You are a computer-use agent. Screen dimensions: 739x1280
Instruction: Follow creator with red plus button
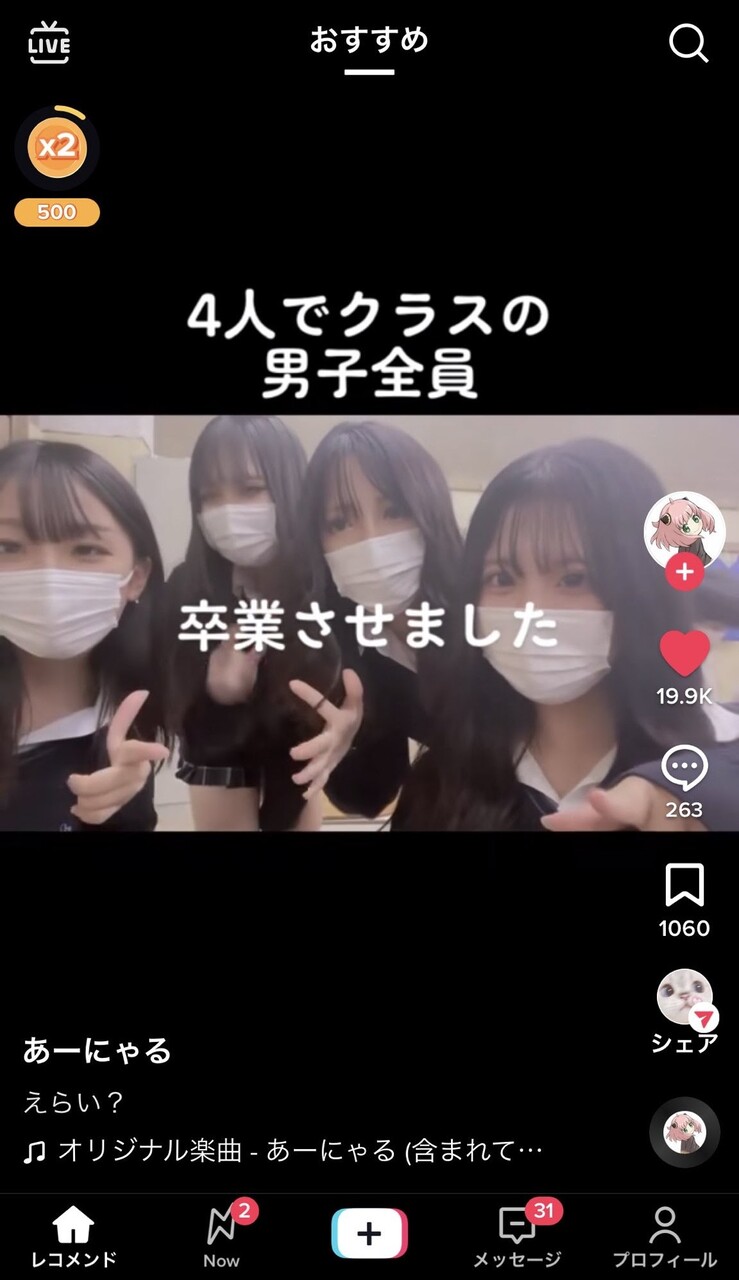pyautogui.click(x=685, y=573)
